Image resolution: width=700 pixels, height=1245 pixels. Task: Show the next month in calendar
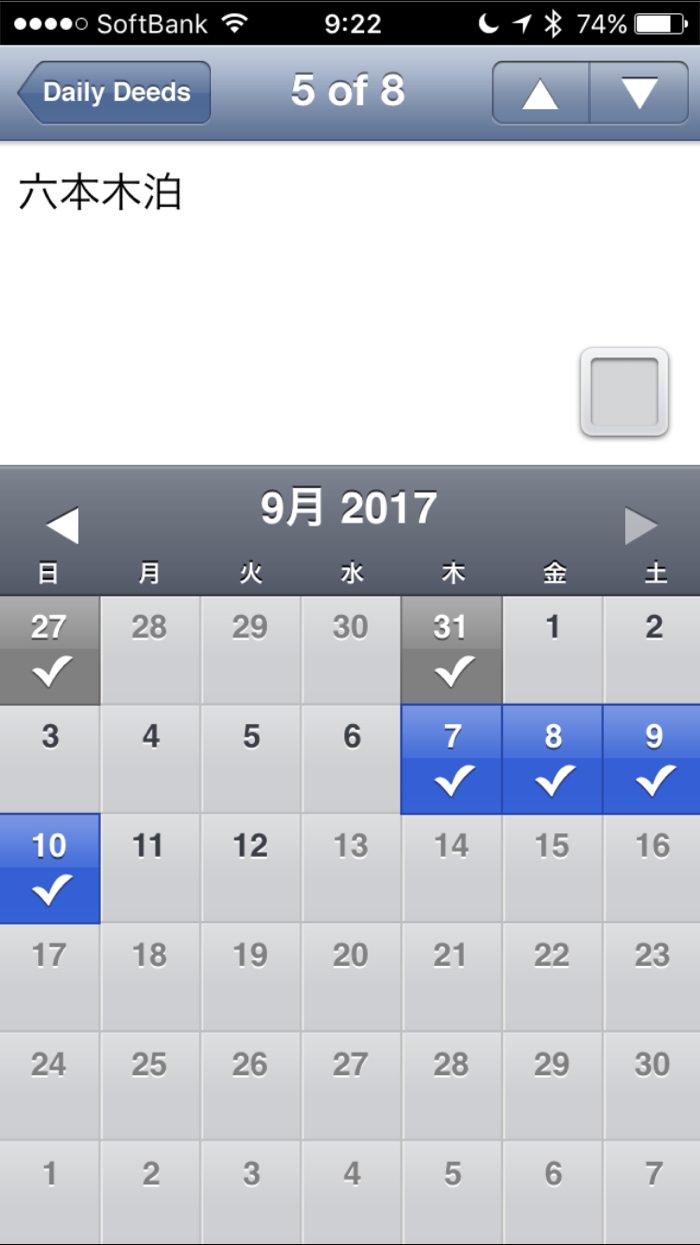[x=641, y=525]
